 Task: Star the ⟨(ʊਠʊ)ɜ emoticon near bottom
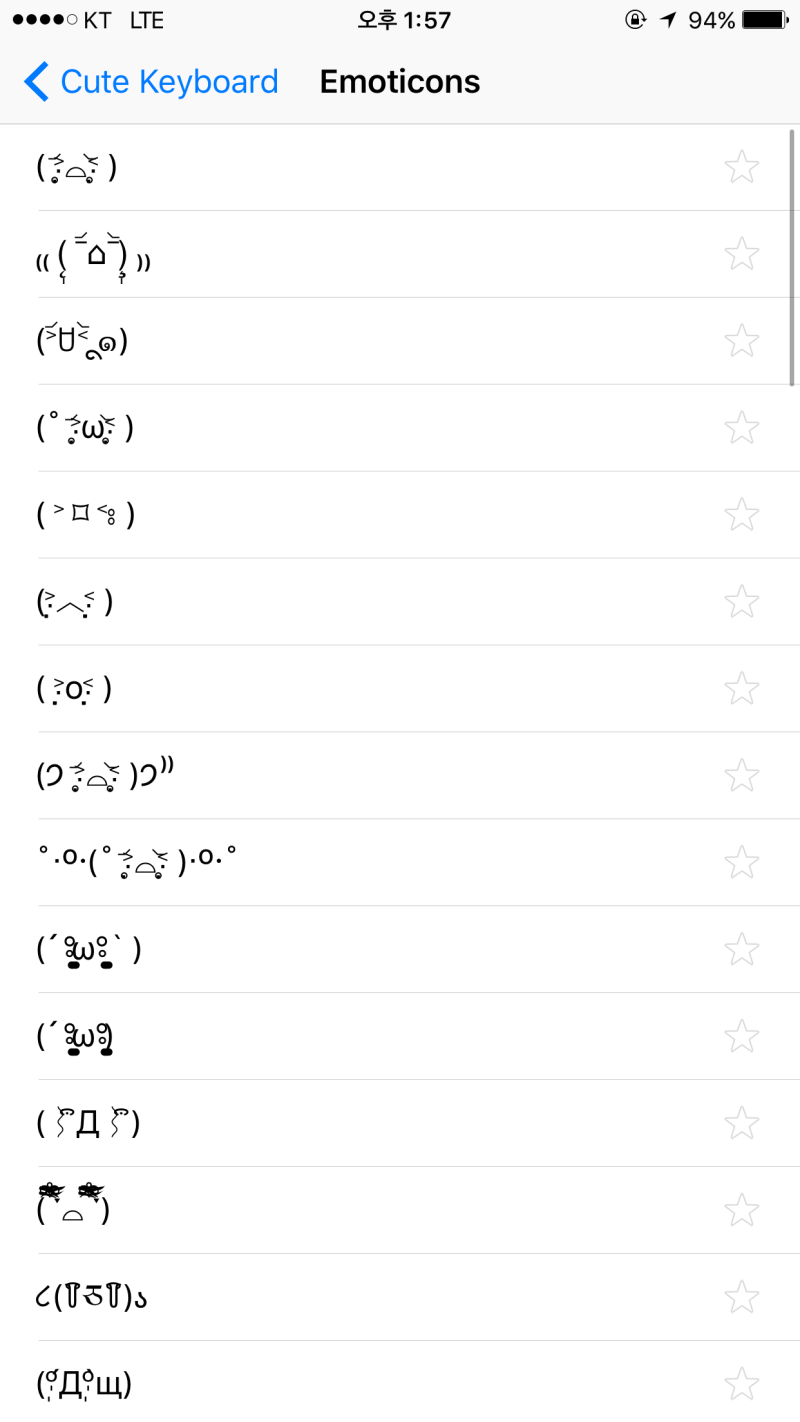742,1297
